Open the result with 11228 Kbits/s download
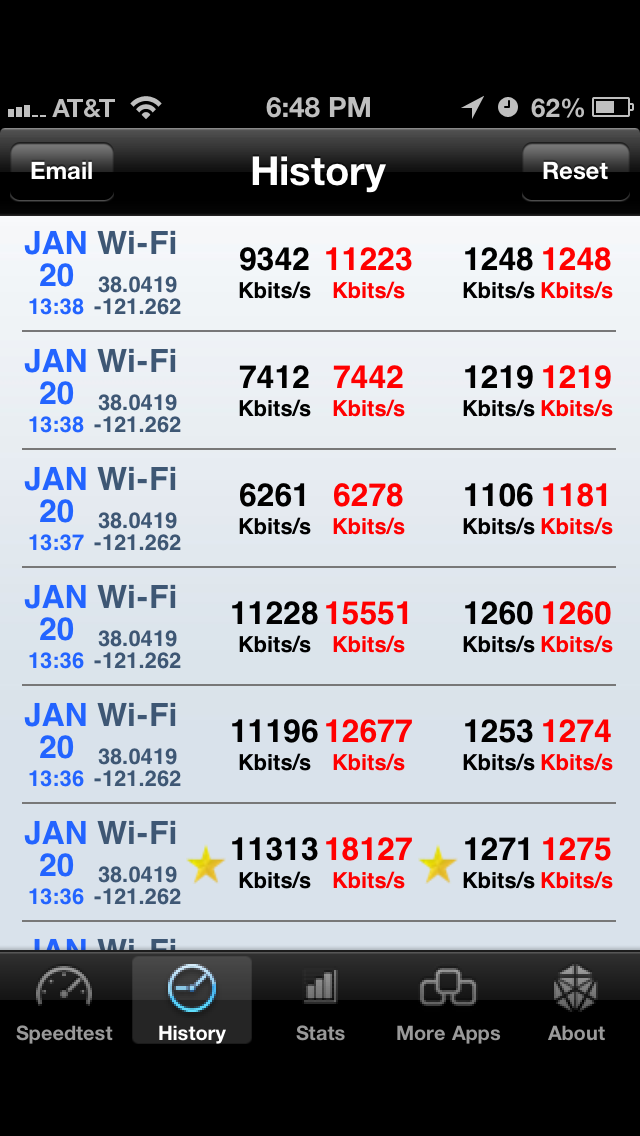 point(320,627)
